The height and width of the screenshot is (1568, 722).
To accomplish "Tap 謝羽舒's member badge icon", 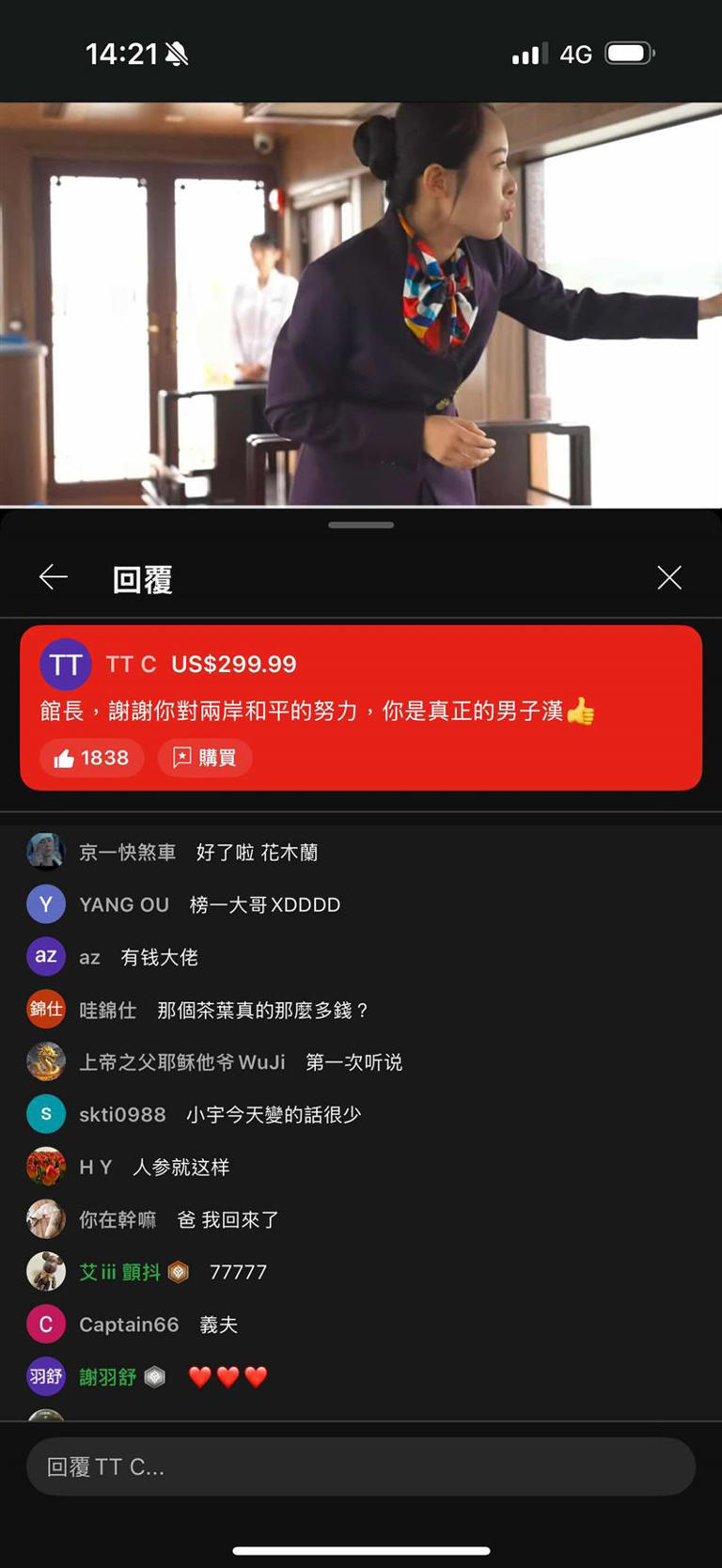I will (x=155, y=1376).
